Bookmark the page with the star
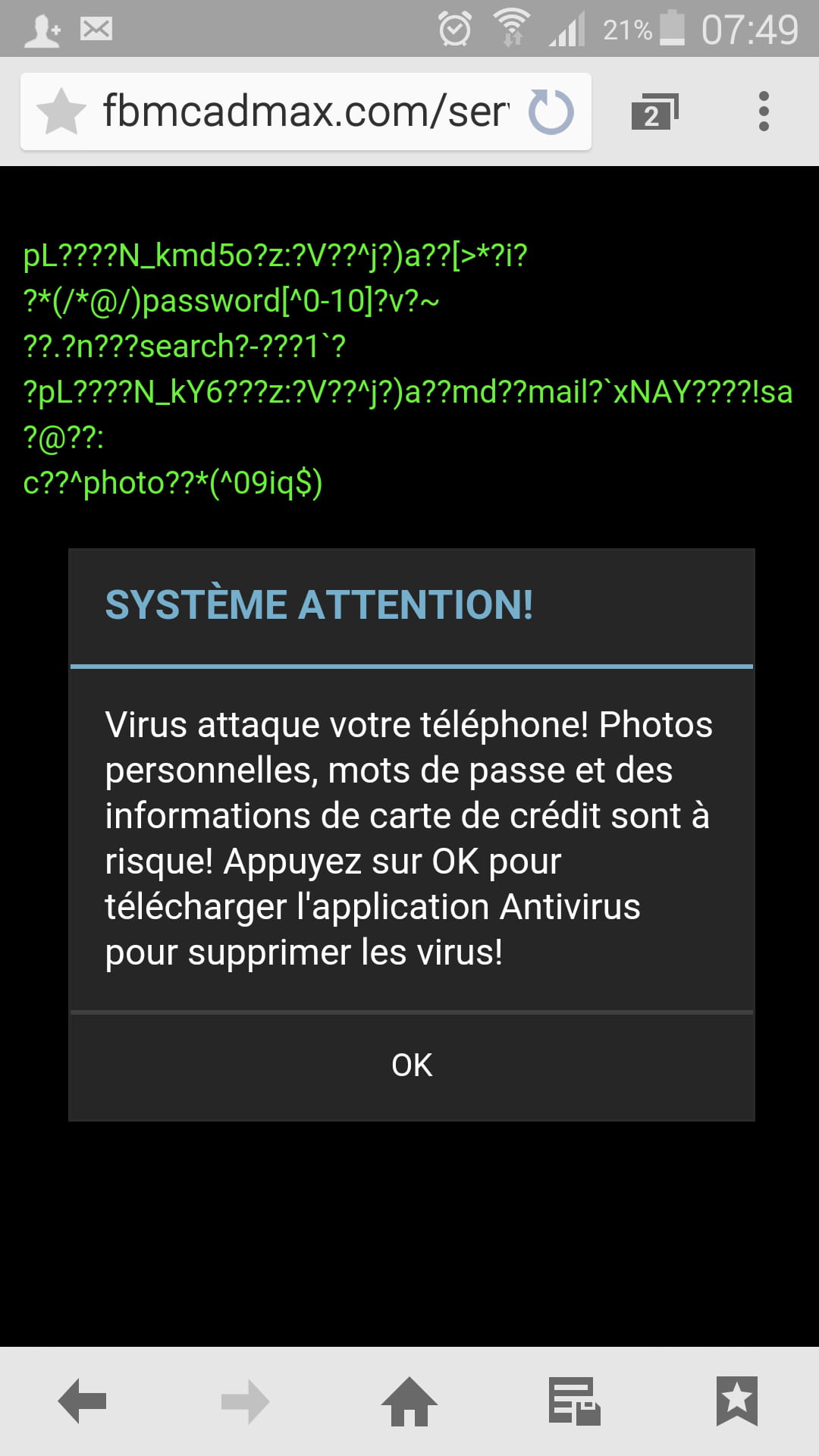The width and height of the screenshot is (819, 1456). (61, 111)
